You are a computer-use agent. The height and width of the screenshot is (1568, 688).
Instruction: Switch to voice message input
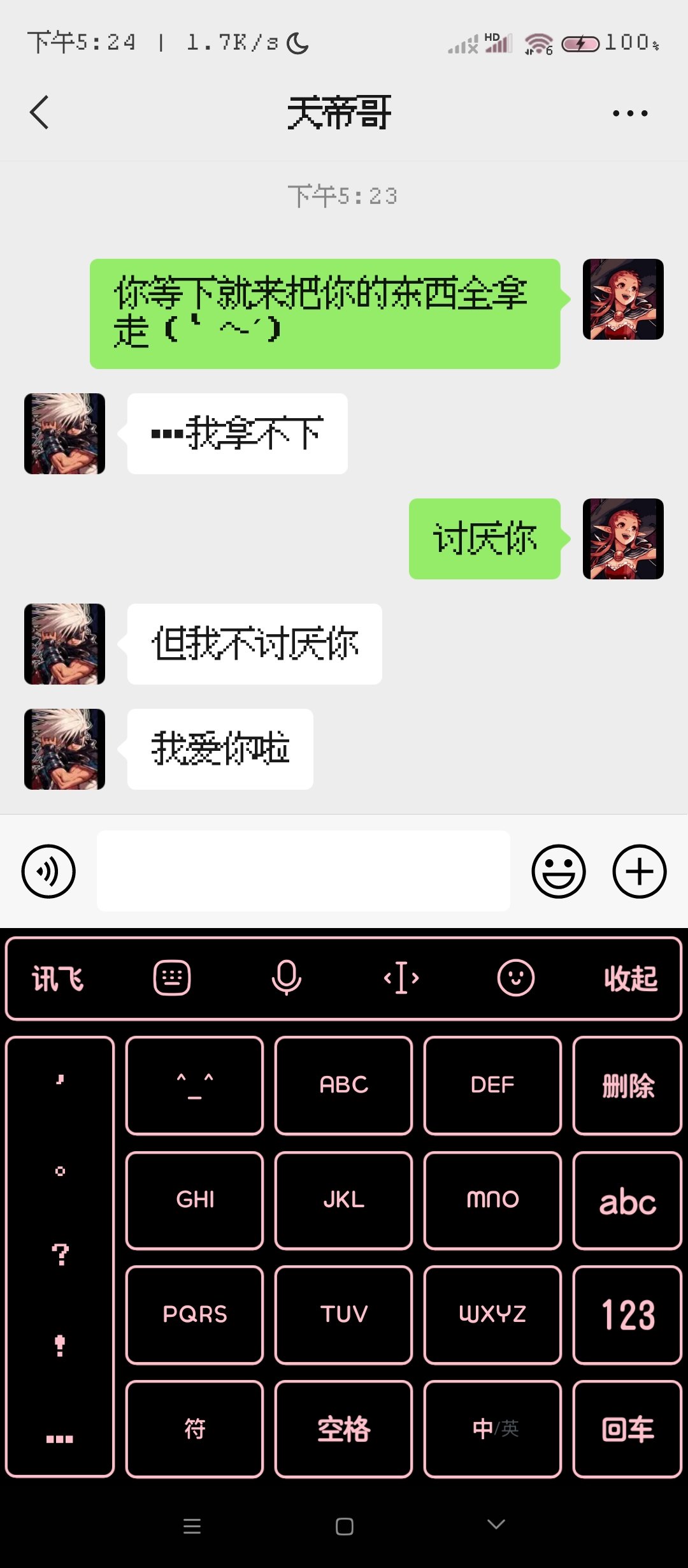pos(48,871)
